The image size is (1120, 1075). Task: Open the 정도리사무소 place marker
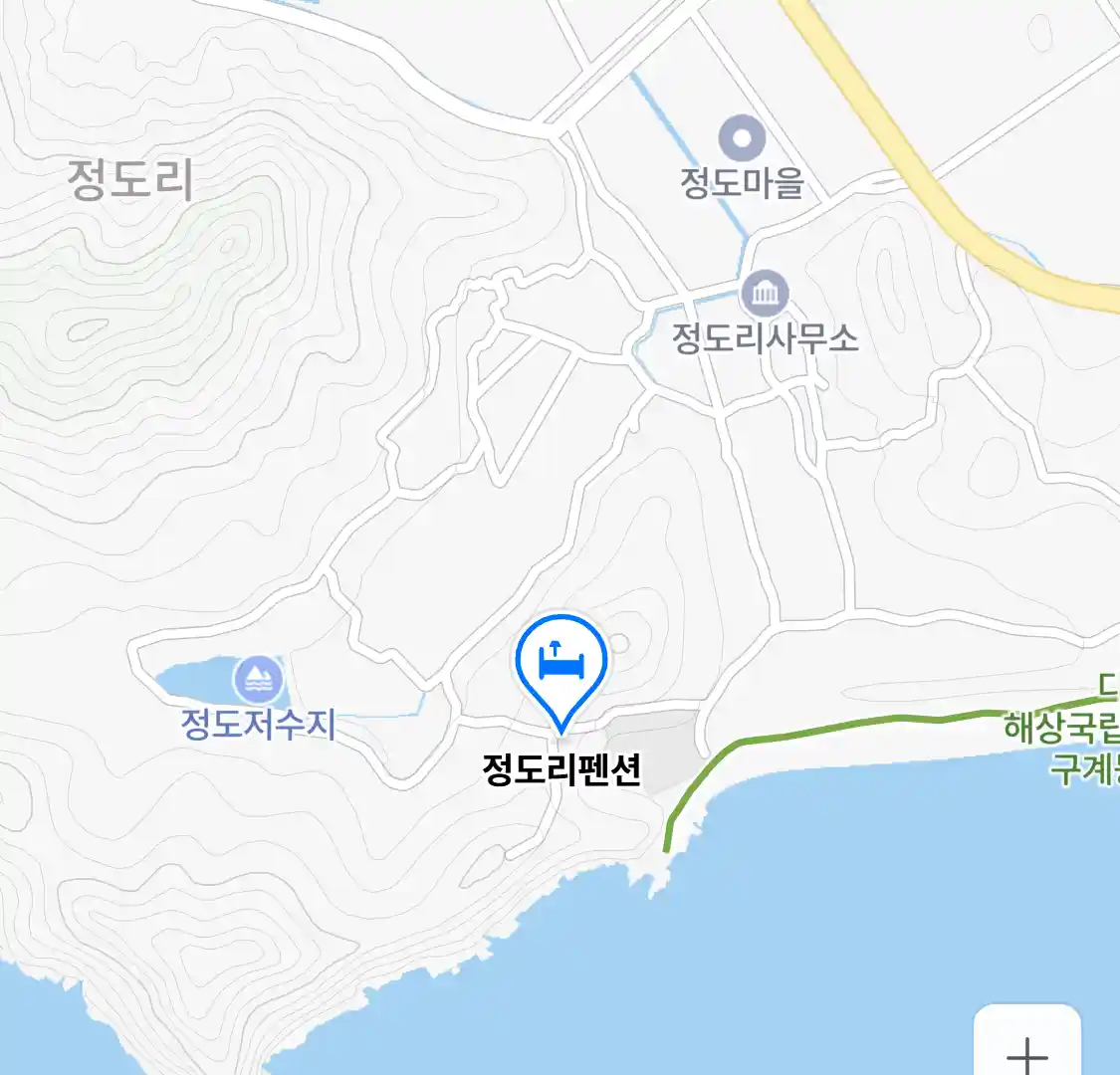pos(765,294)
